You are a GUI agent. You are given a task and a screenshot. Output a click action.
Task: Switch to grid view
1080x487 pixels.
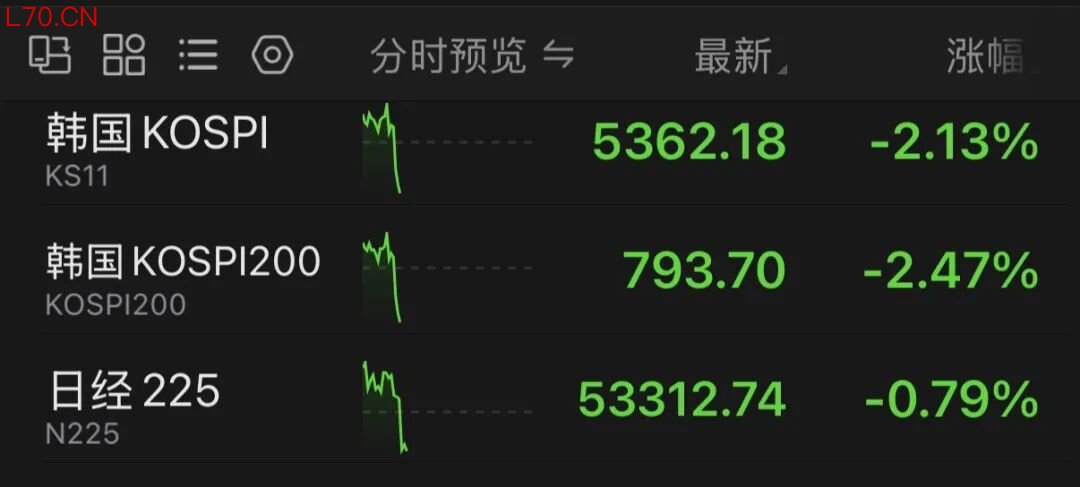124,55
